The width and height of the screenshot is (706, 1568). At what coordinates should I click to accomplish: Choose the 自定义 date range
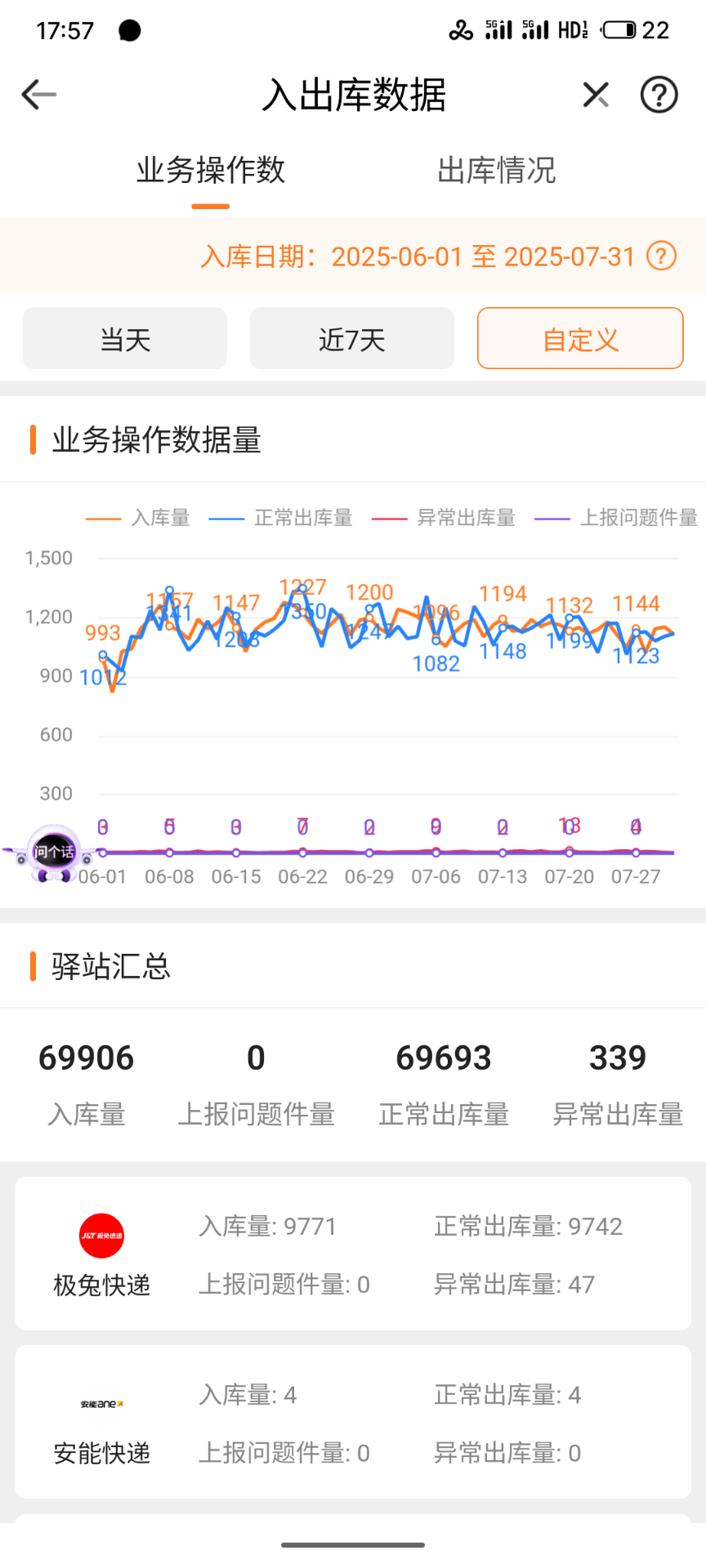pos(580,338)
